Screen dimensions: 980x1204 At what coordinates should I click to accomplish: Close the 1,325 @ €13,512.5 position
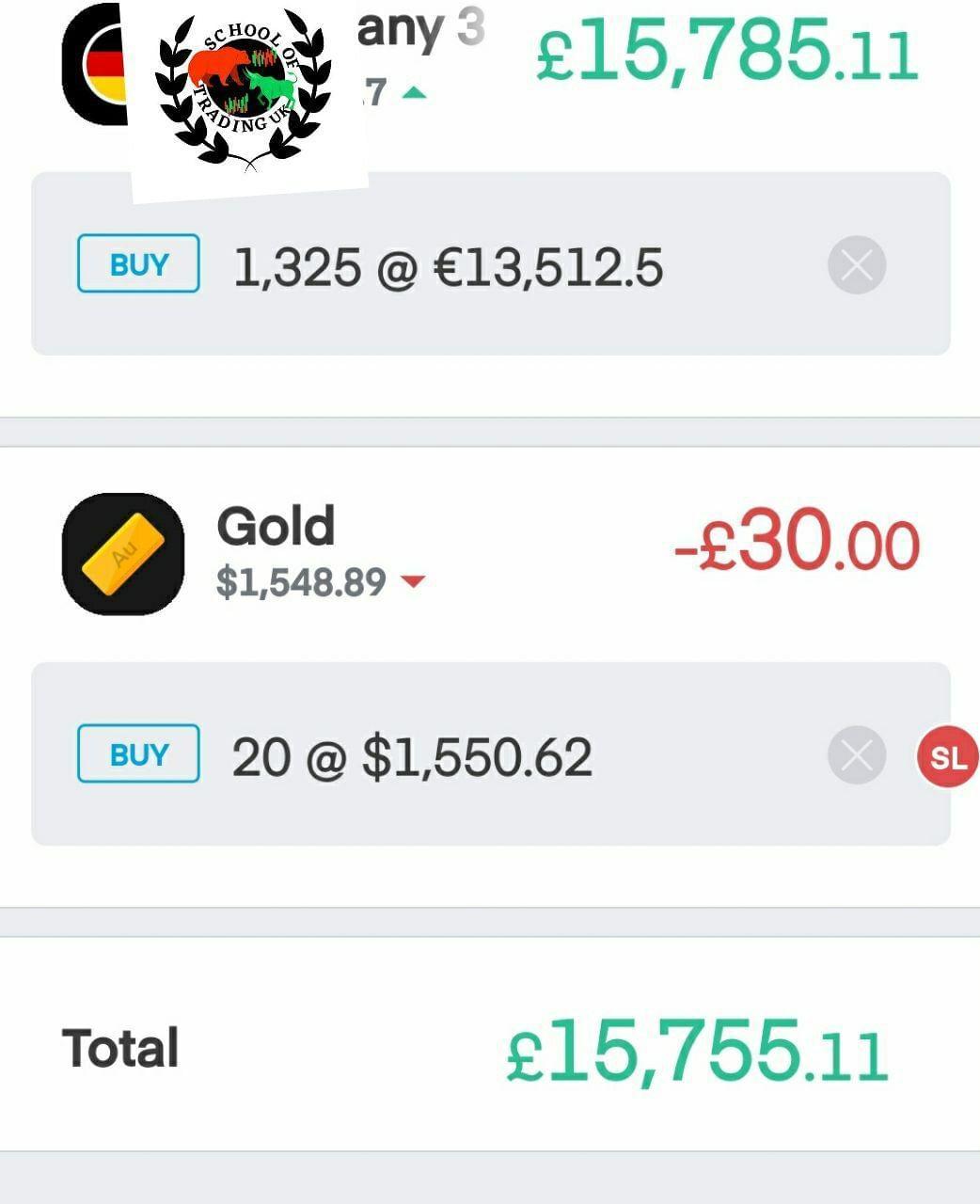[x=857, y=265]
